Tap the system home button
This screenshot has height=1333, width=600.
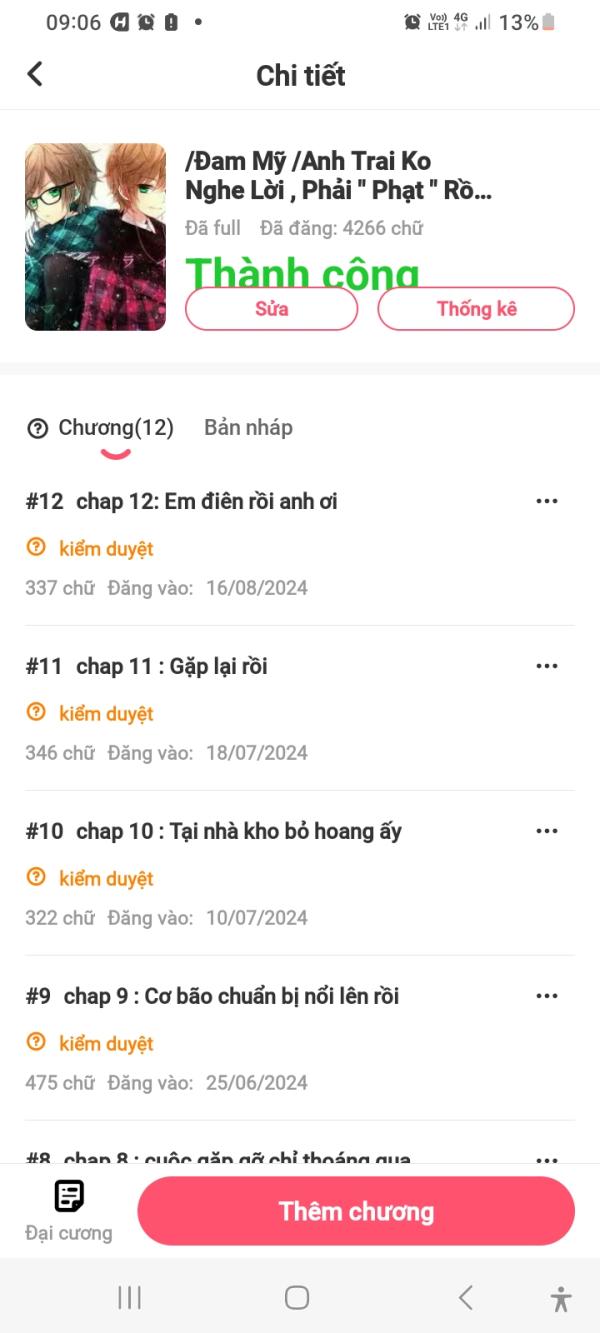pyautogui.click(x=297, y=1297)
